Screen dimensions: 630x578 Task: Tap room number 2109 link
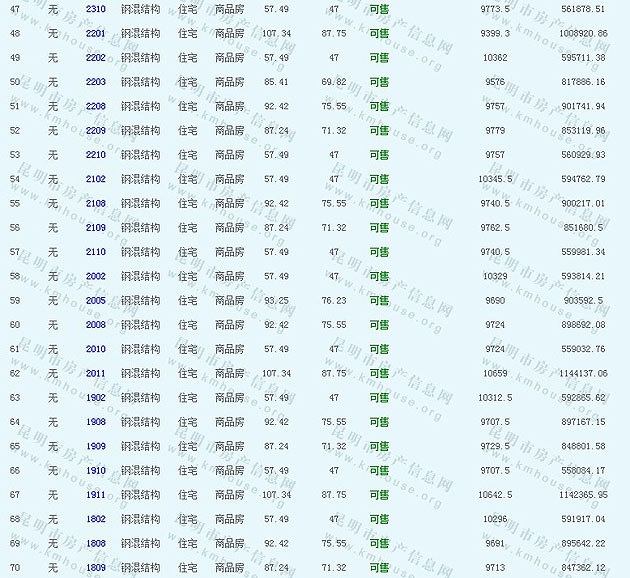(x=96, y=227)
